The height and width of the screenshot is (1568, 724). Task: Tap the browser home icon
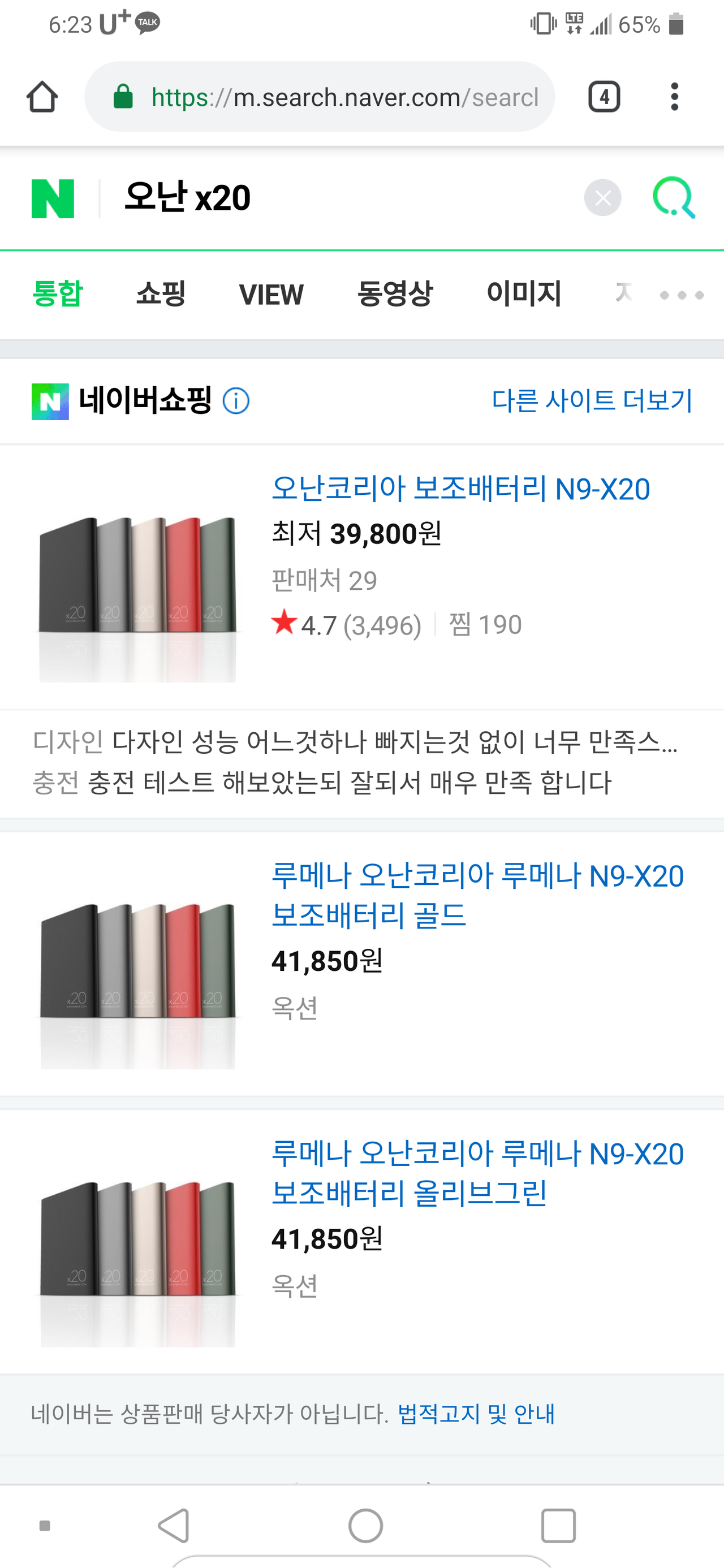pyautogui.click(x=42, y=97)
